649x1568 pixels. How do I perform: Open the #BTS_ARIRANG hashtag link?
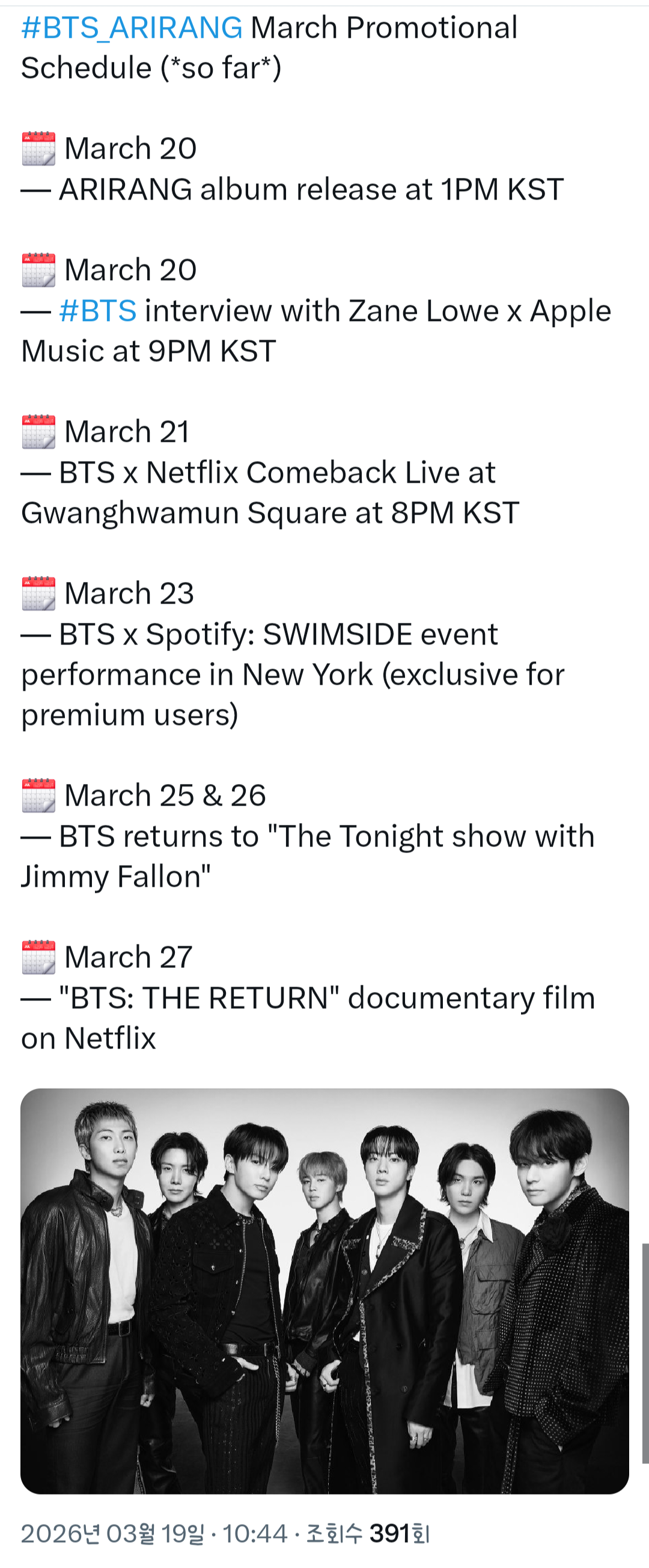pyautogui.click(x=132, y=28)
